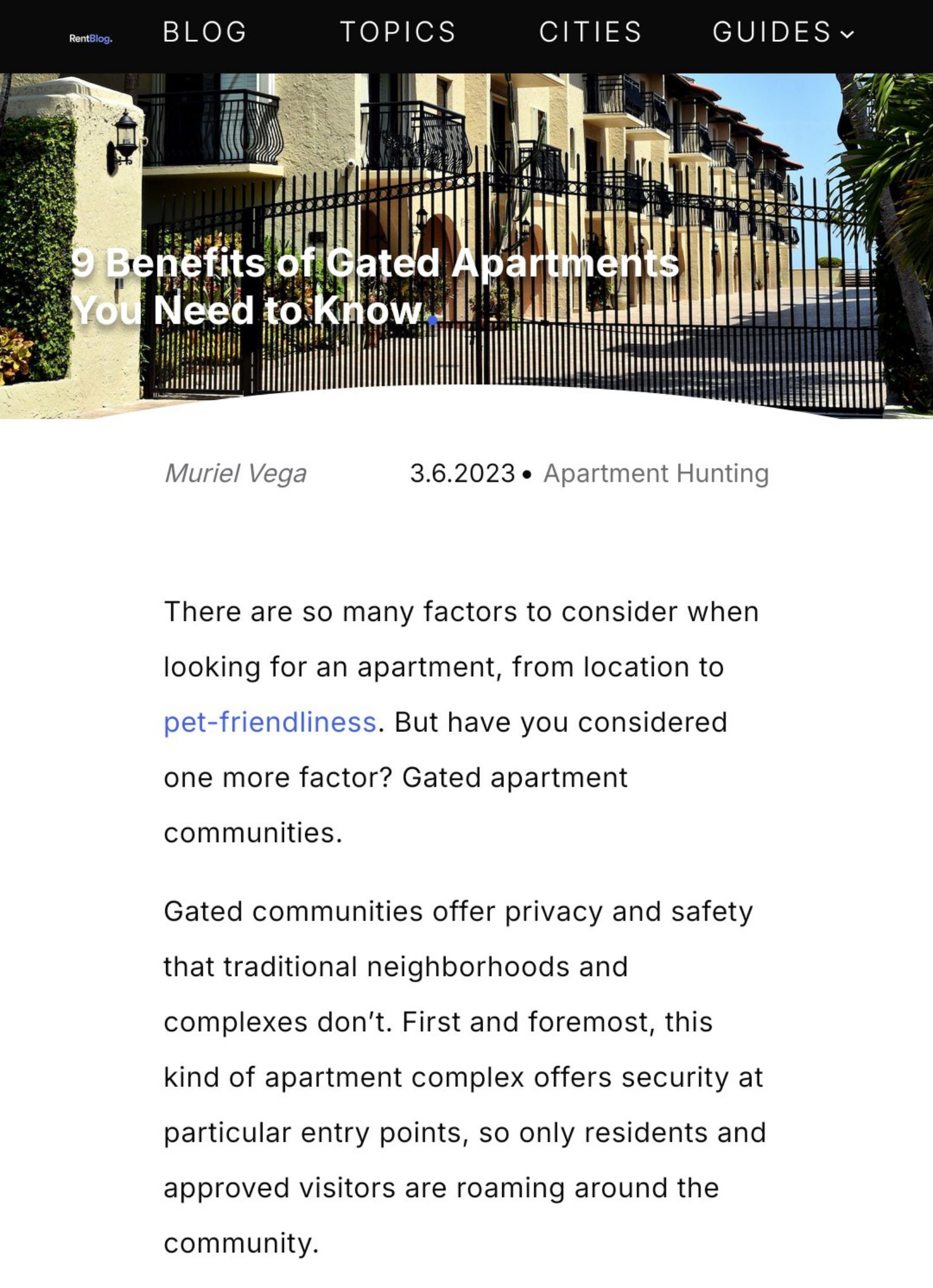Browse the Cities section
Screen dimensions: 933x1288
[590, 32]
